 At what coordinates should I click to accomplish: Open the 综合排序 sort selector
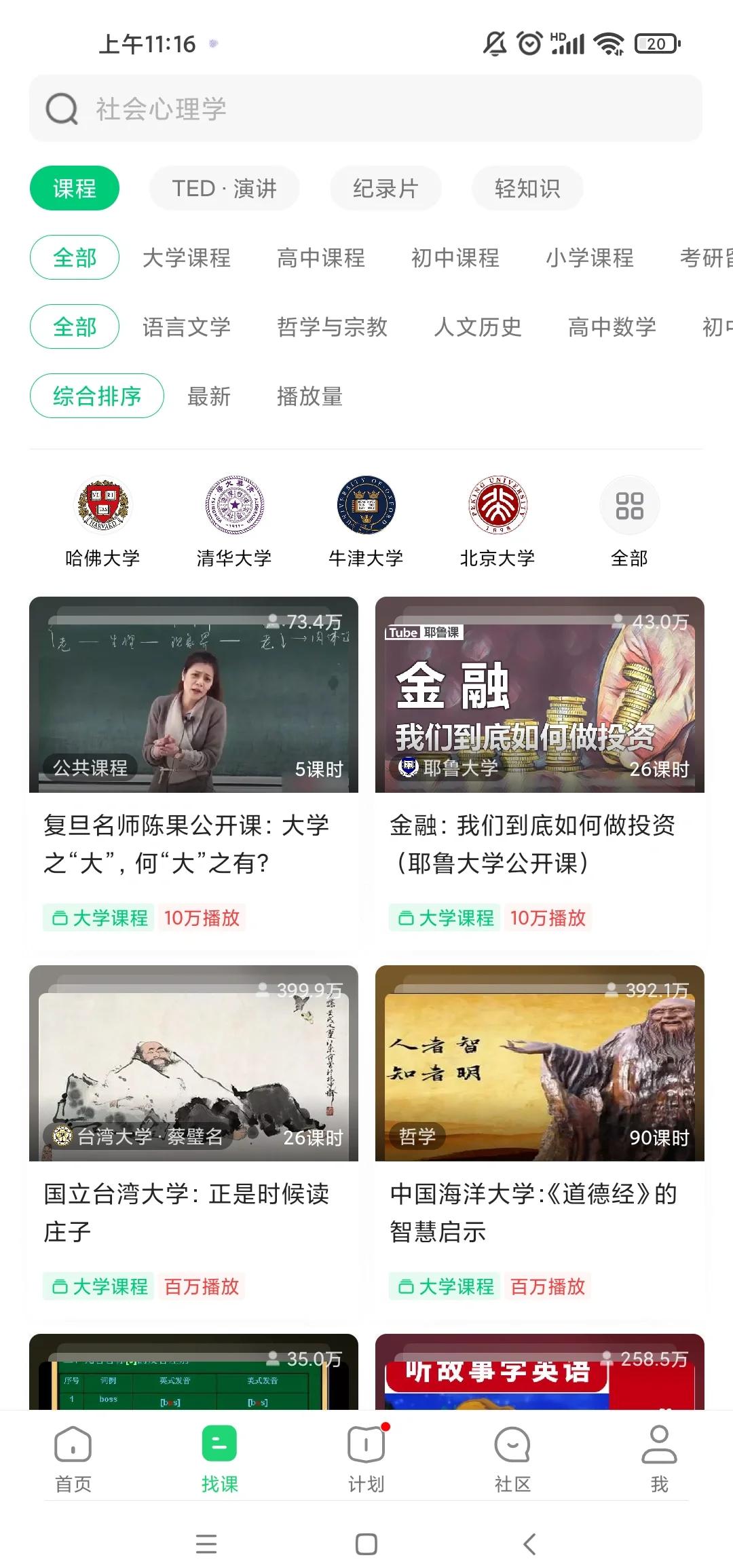click(x=97, y=396)
